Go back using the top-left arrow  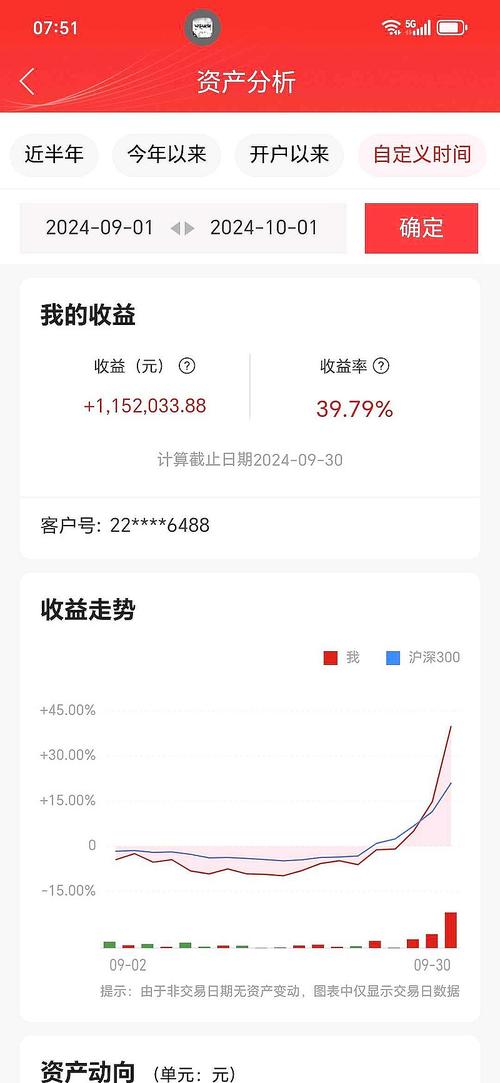coord(27,82)
